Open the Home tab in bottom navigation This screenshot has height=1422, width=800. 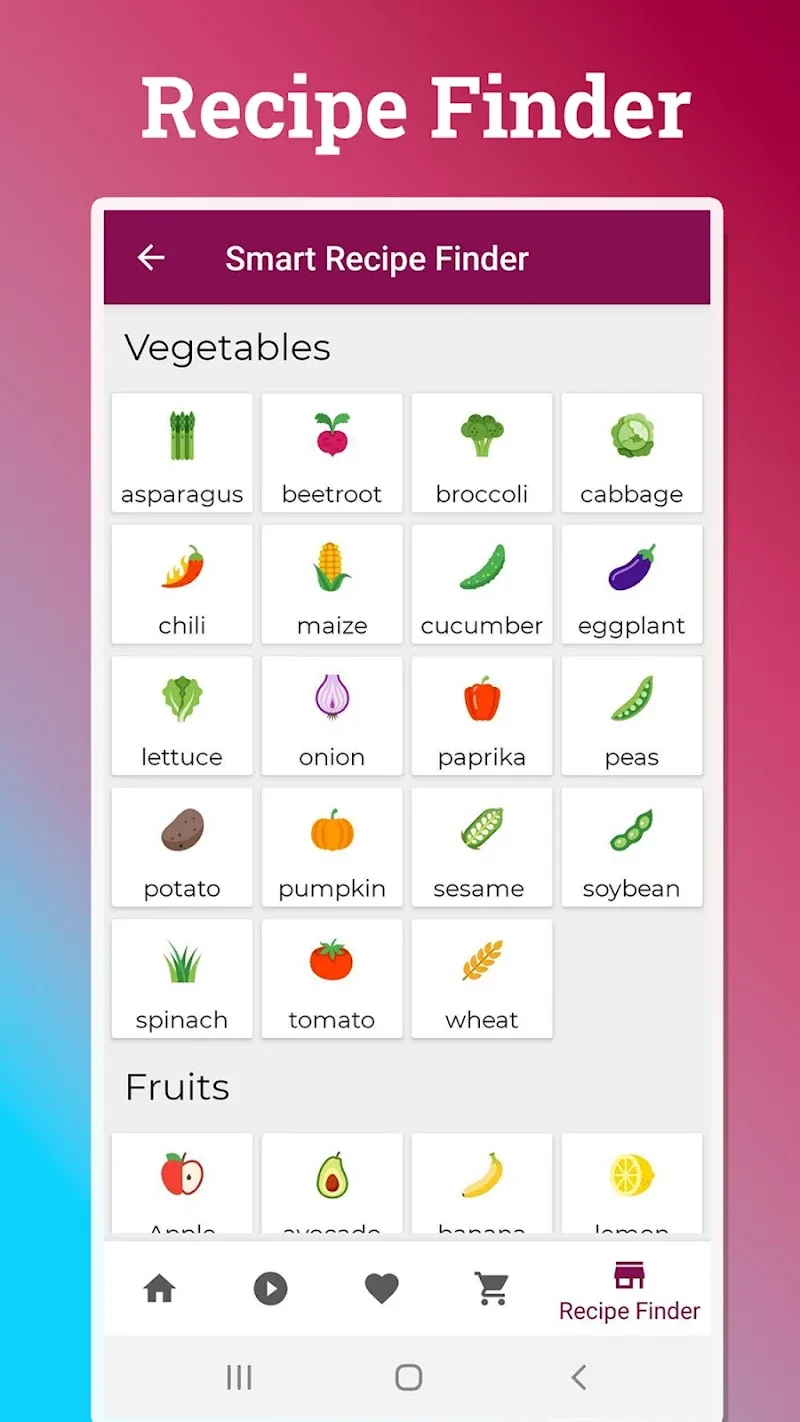click(x=160, y=1289)
